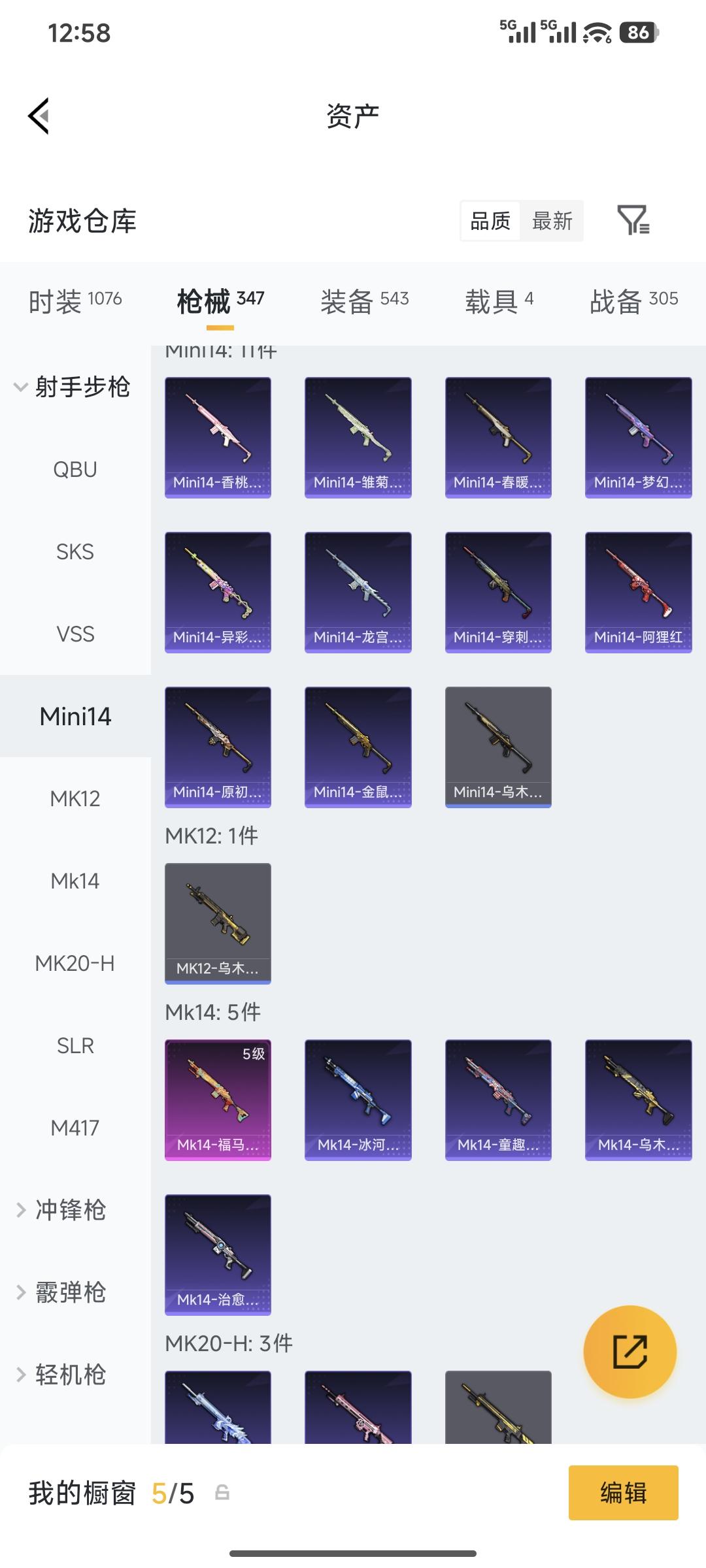Edit my showcase with 编辑
This screenshot has height=1568, width=706.
pyautogui.click(x=623, y=1493)
